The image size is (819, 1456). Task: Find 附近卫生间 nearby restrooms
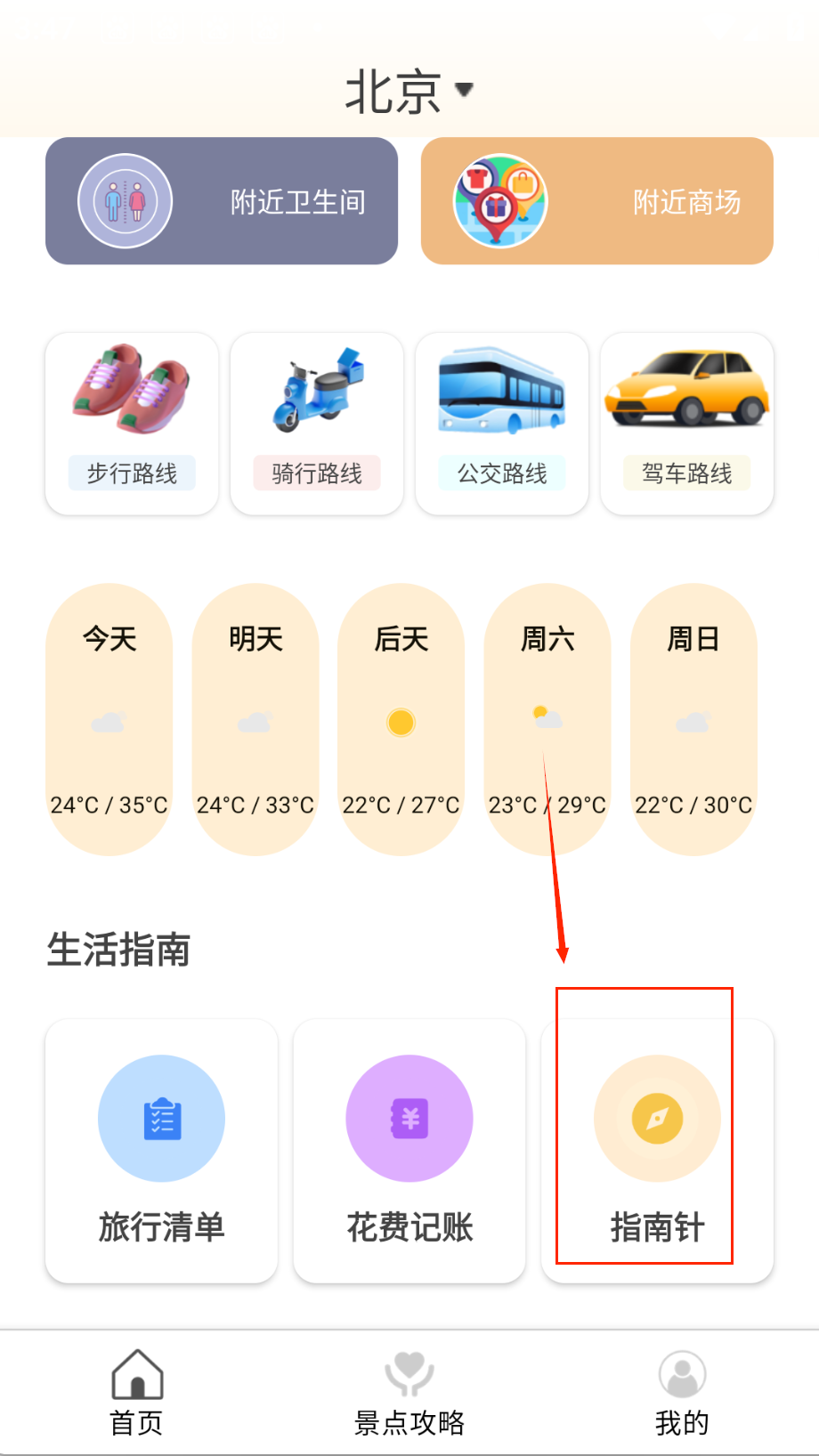(222, 201)
